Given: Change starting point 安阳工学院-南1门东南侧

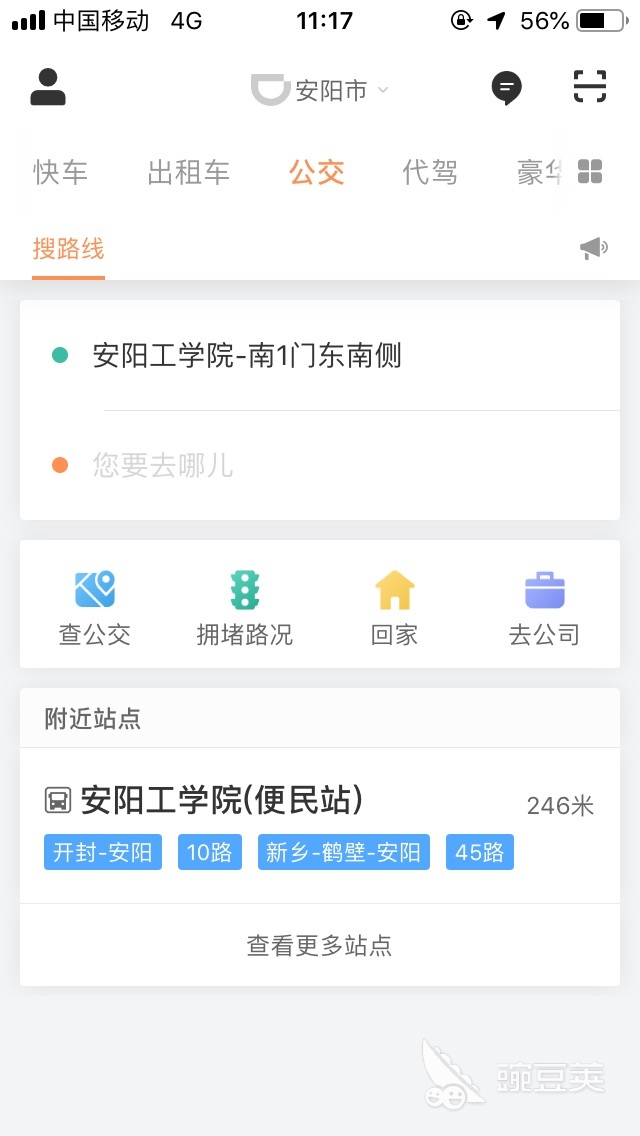Looking at the screenshot, I should 247,355.
